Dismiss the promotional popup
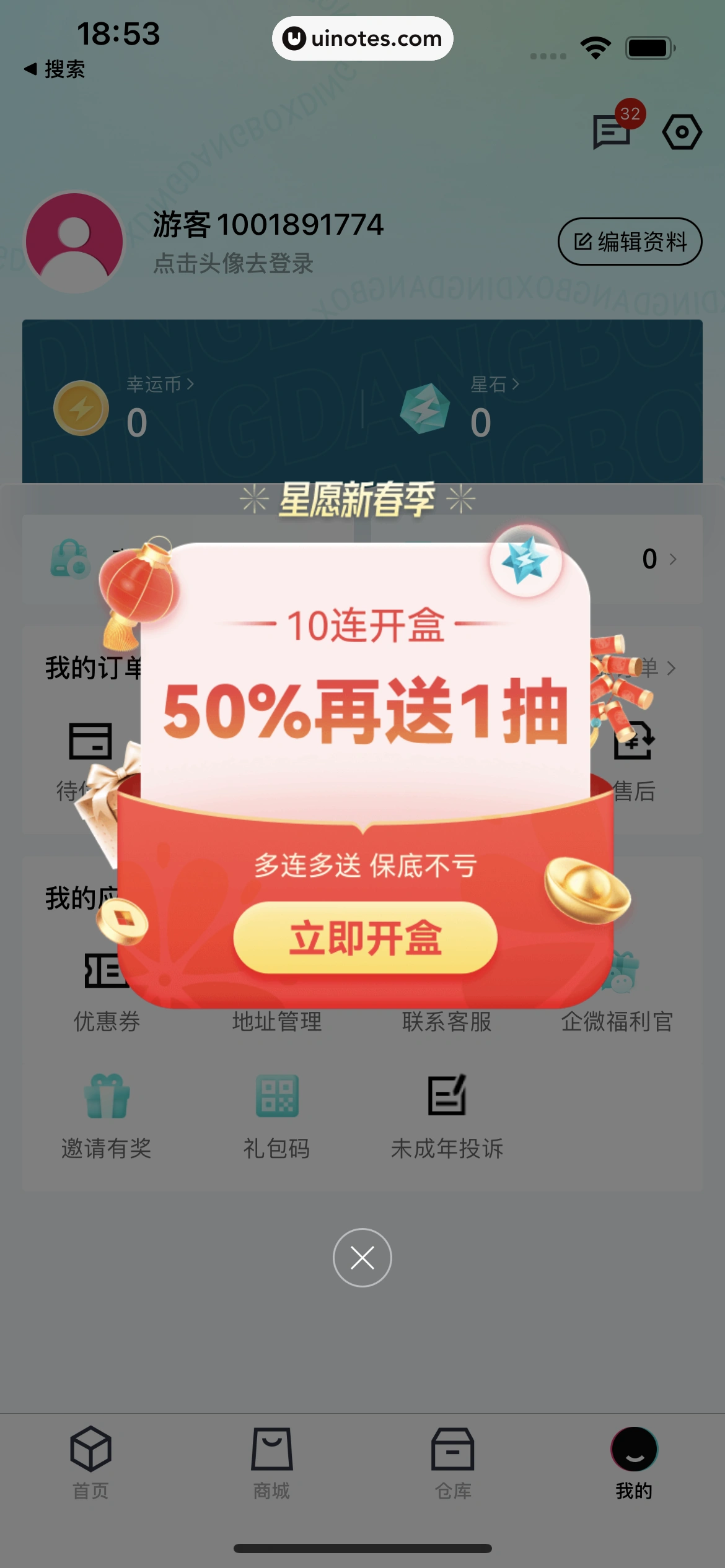The image size is (725, 1568). (x=362, y=1258)
